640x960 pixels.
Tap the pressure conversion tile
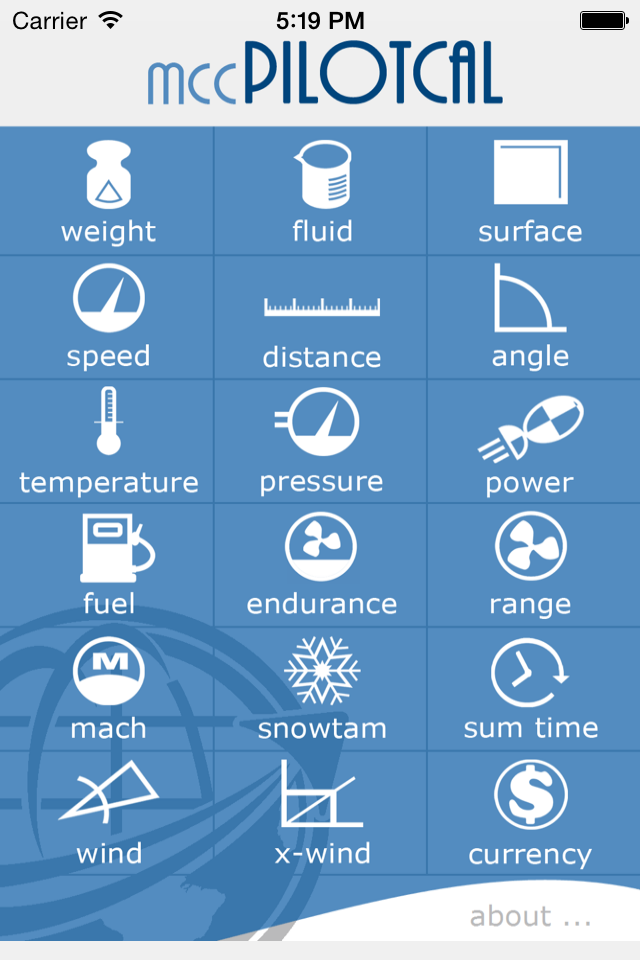click(321, 441)
